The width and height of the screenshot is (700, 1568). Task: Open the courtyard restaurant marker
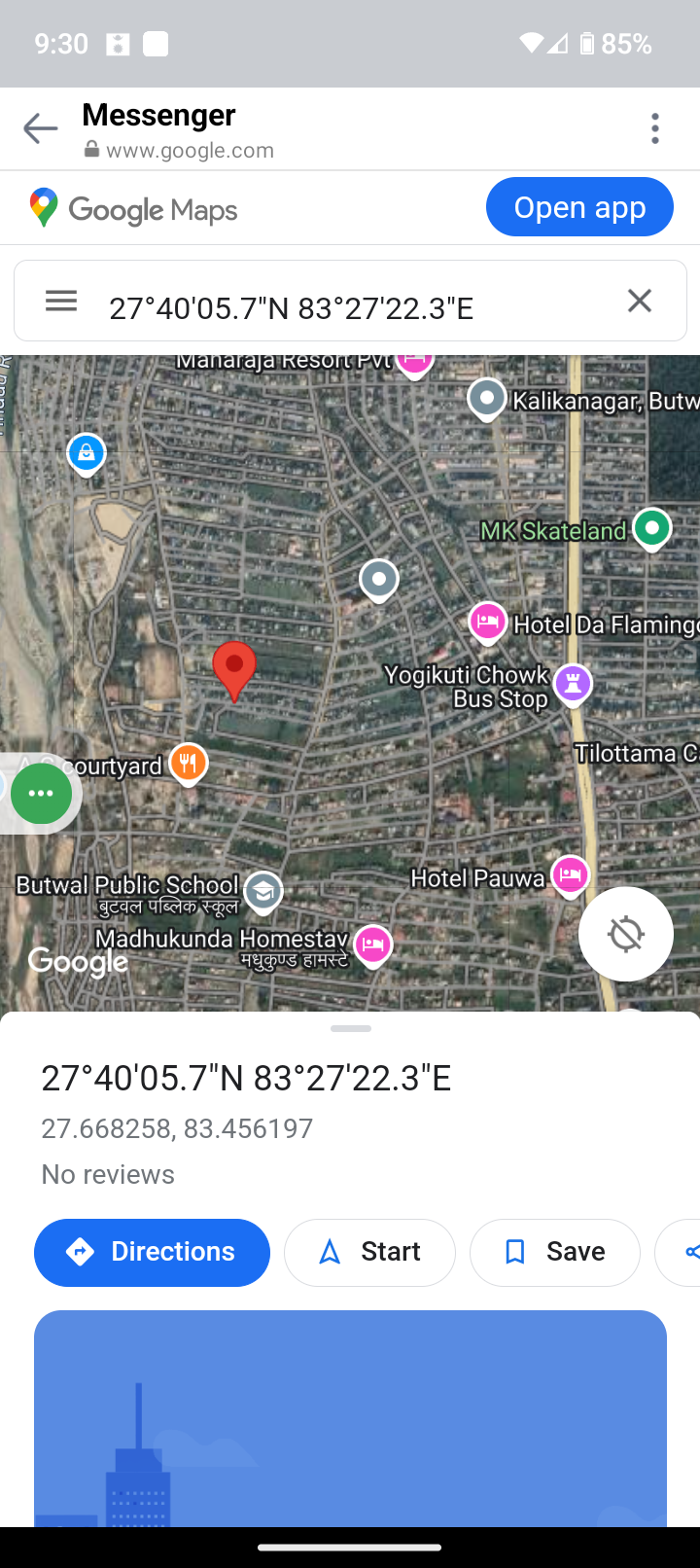[x=188, y=763]
